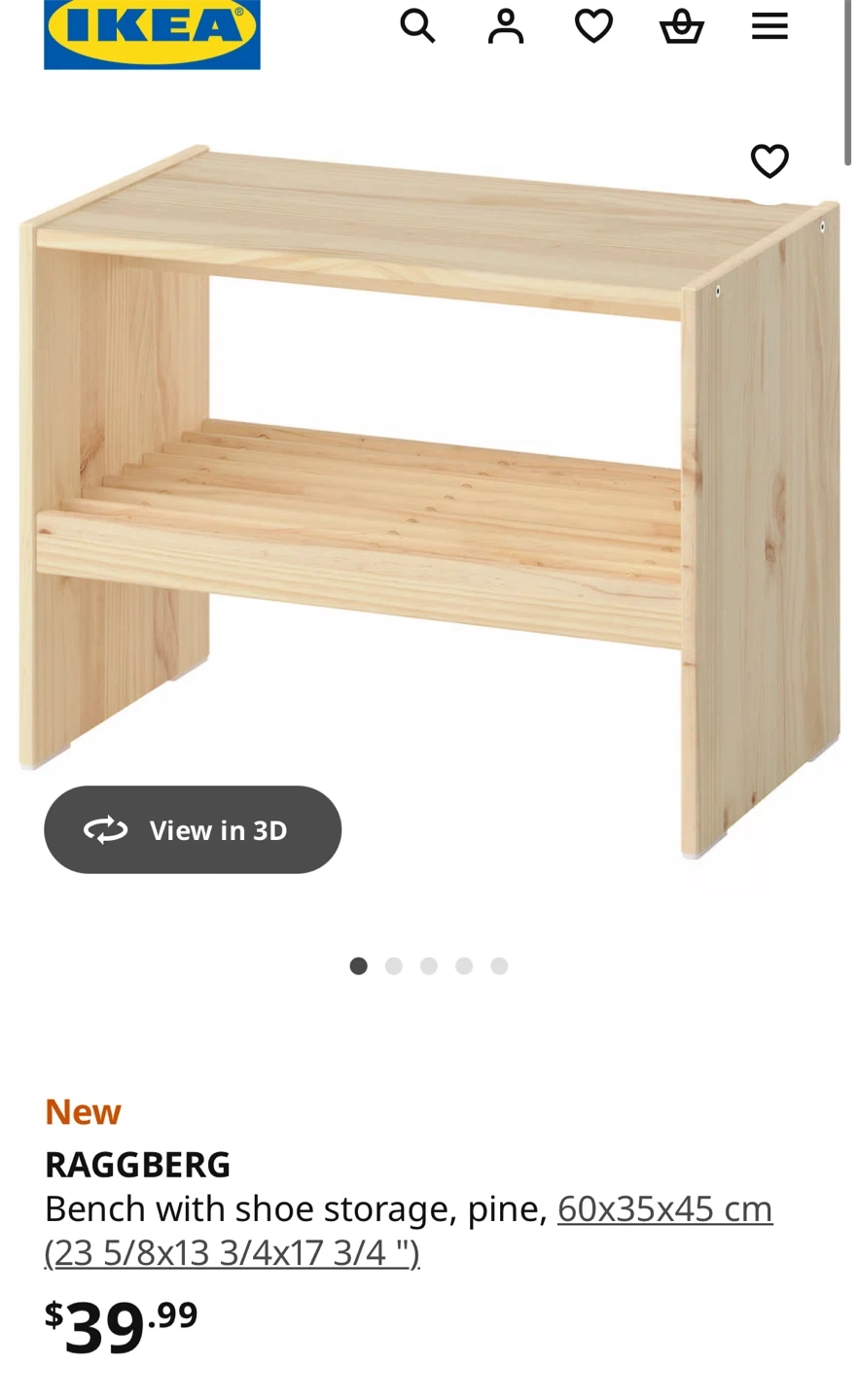Save RAGGBERG bench to favorites
This screenshot has height=1400, width=858.
tap(769, 160)
